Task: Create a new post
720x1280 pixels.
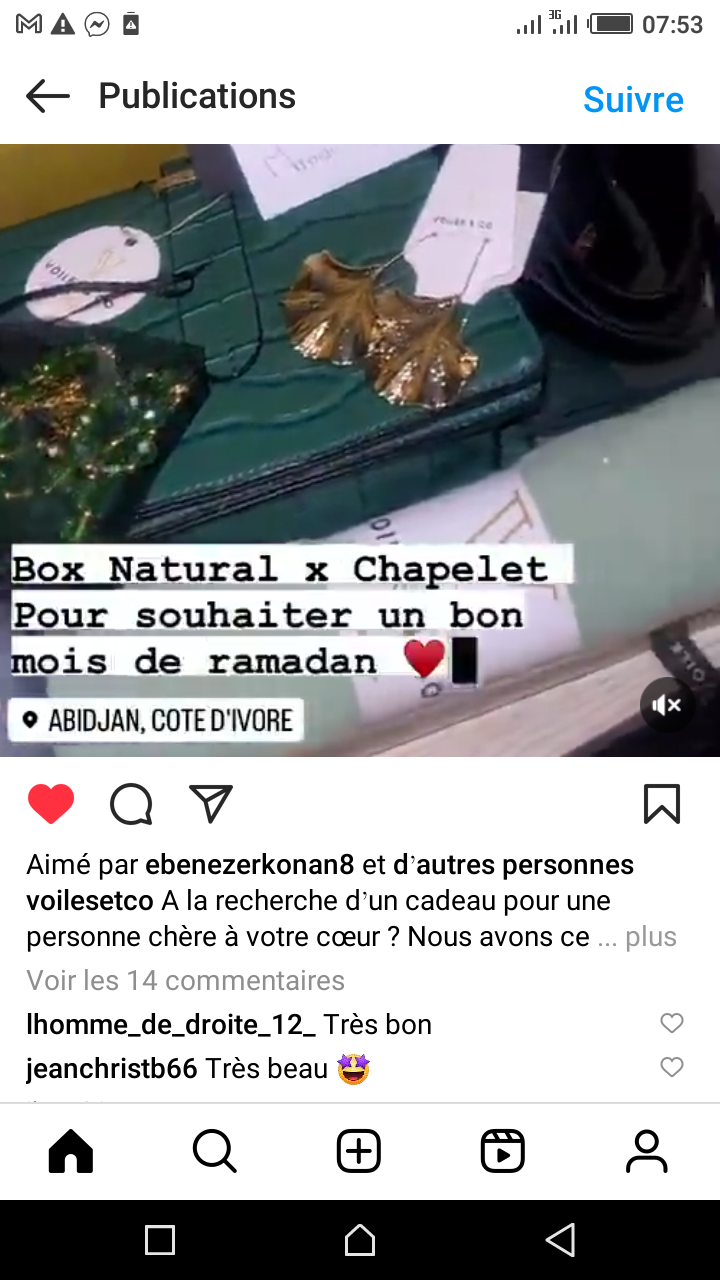Action: pos(359,1151)
